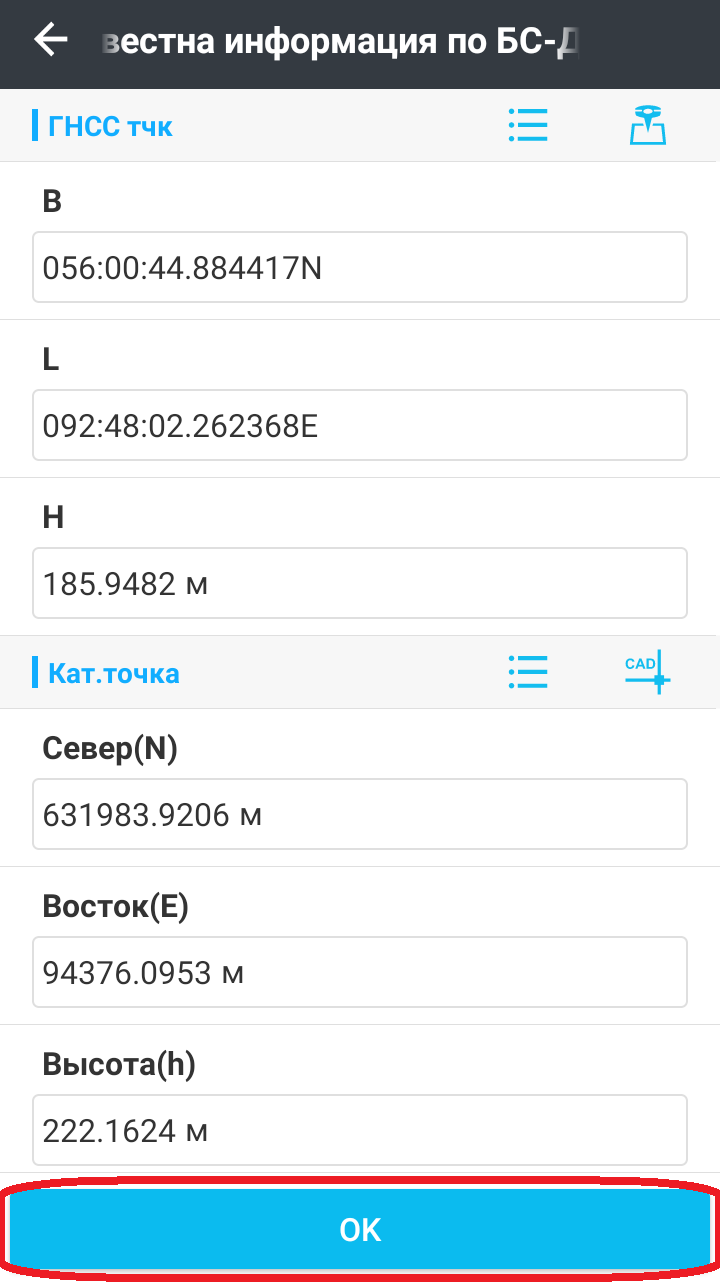The width and height of the screenshot is (720, 1283).
Task: Pick the point from CAD
Action: (x=647, y=672)
